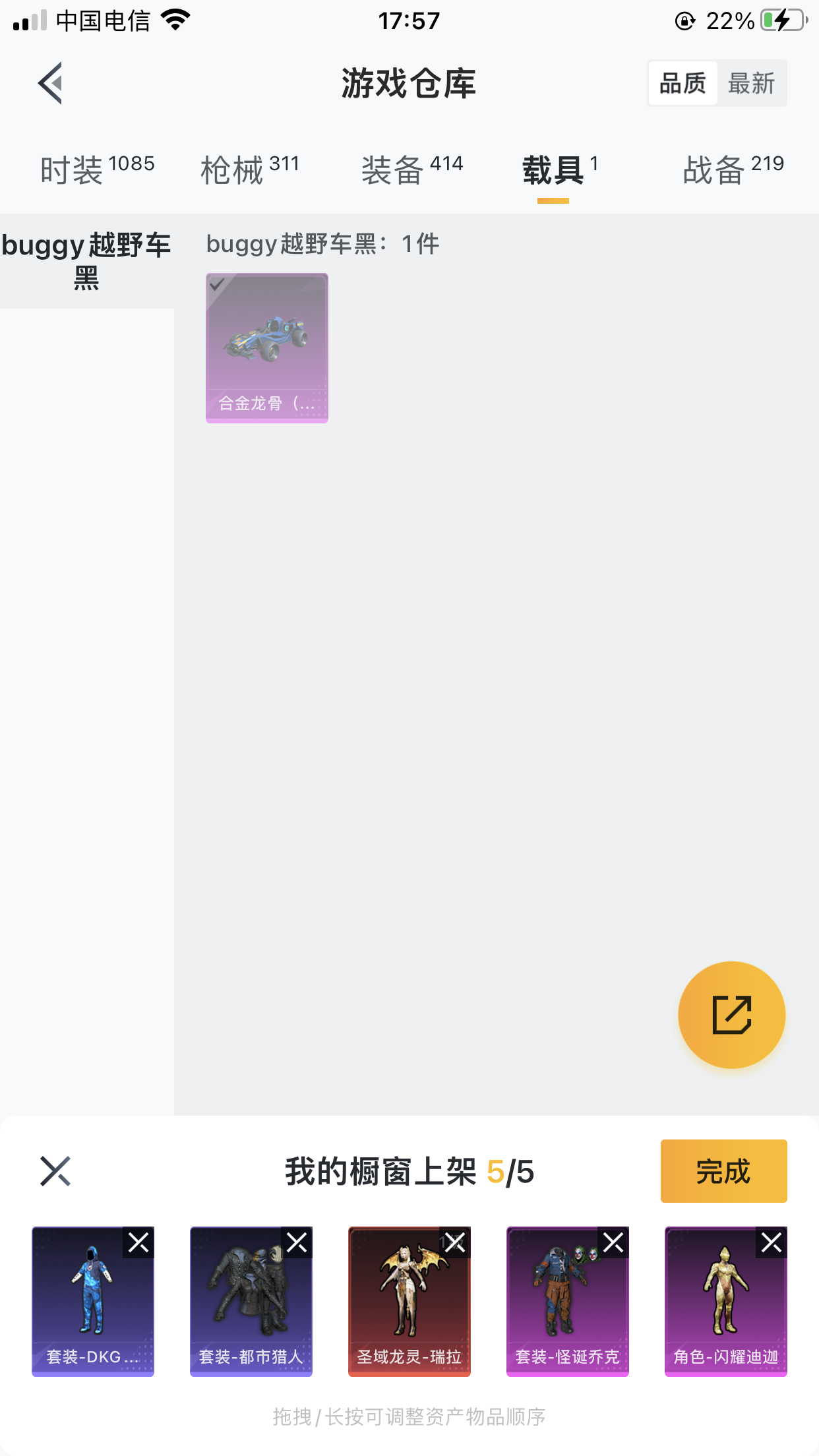Switch to the 装备 tab
Viewport: 819px width, 1456px height.
[412, 170]
